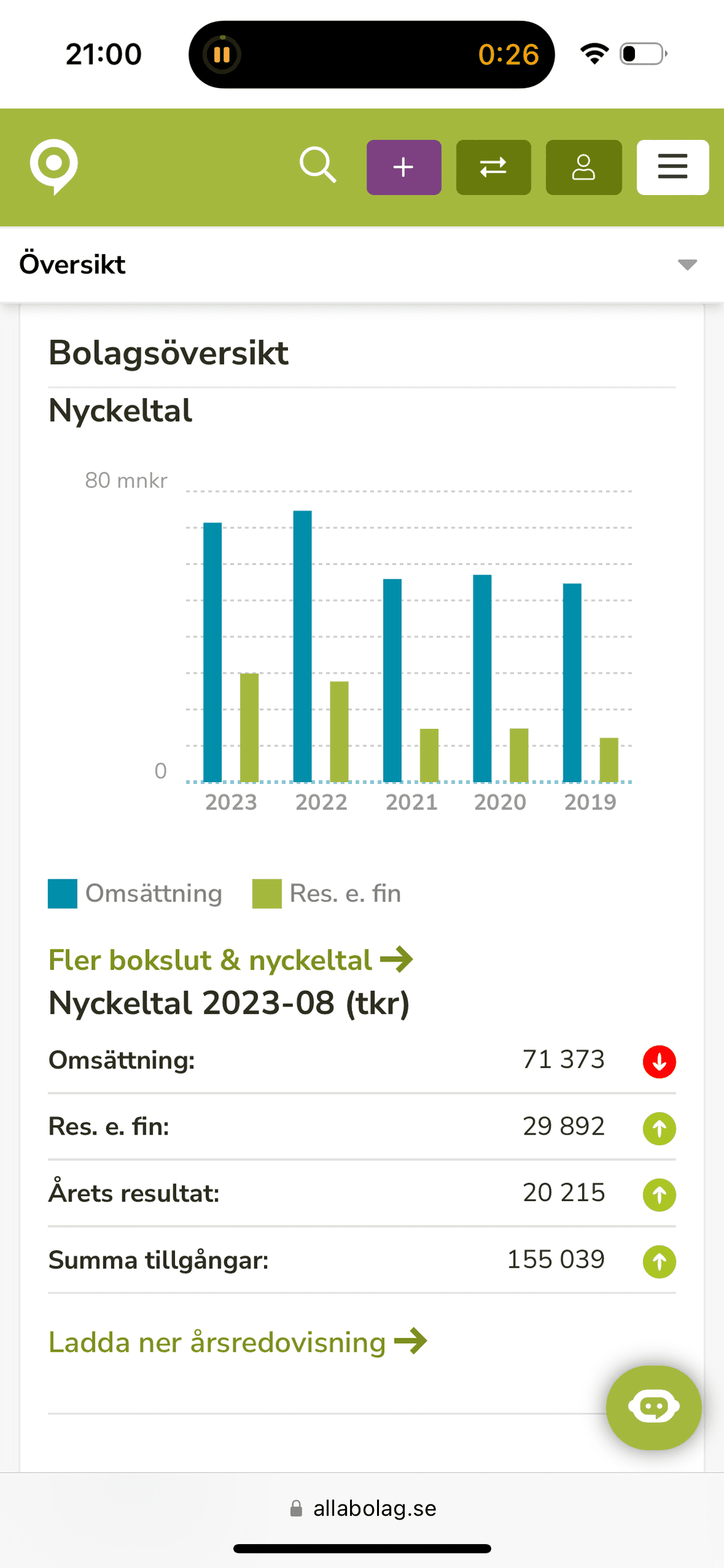Toggle the Res. e. fin legend item
The image size is (724, 1568).
[x=326, y=893]
